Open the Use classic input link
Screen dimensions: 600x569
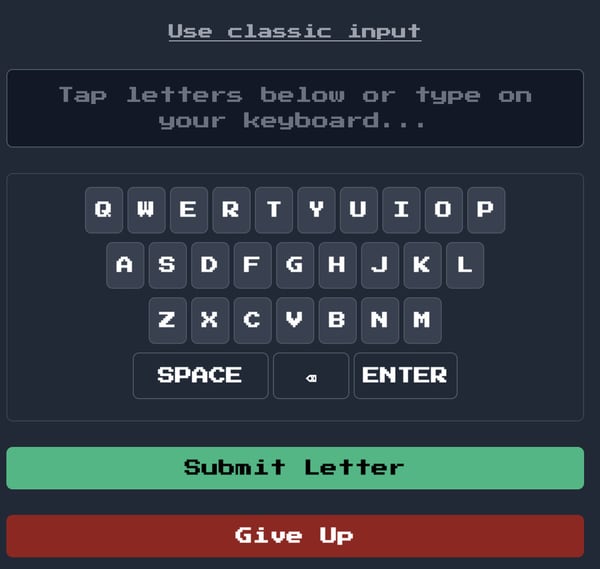coord(294,31)
